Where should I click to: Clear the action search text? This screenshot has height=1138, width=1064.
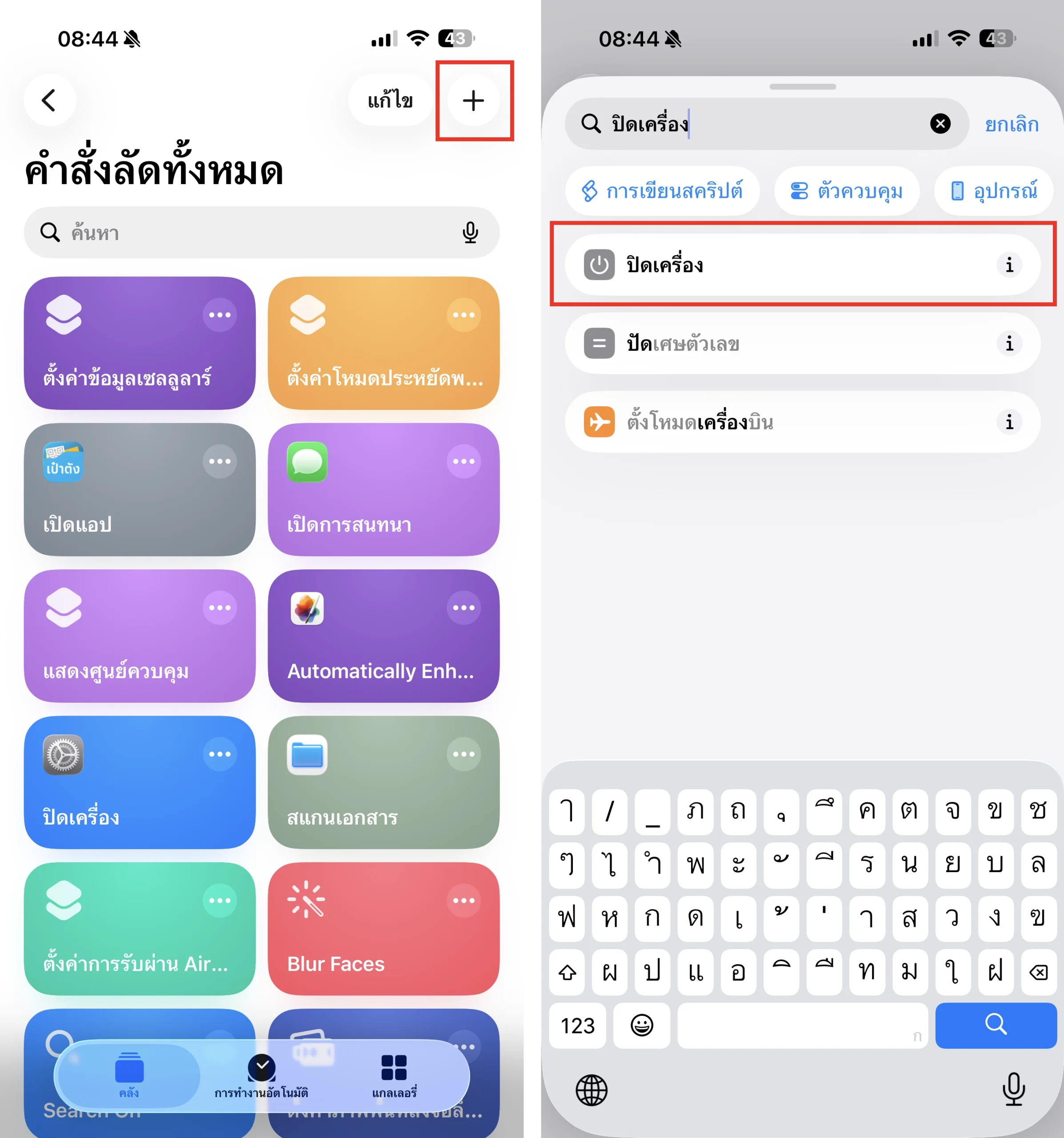(940, 124)
